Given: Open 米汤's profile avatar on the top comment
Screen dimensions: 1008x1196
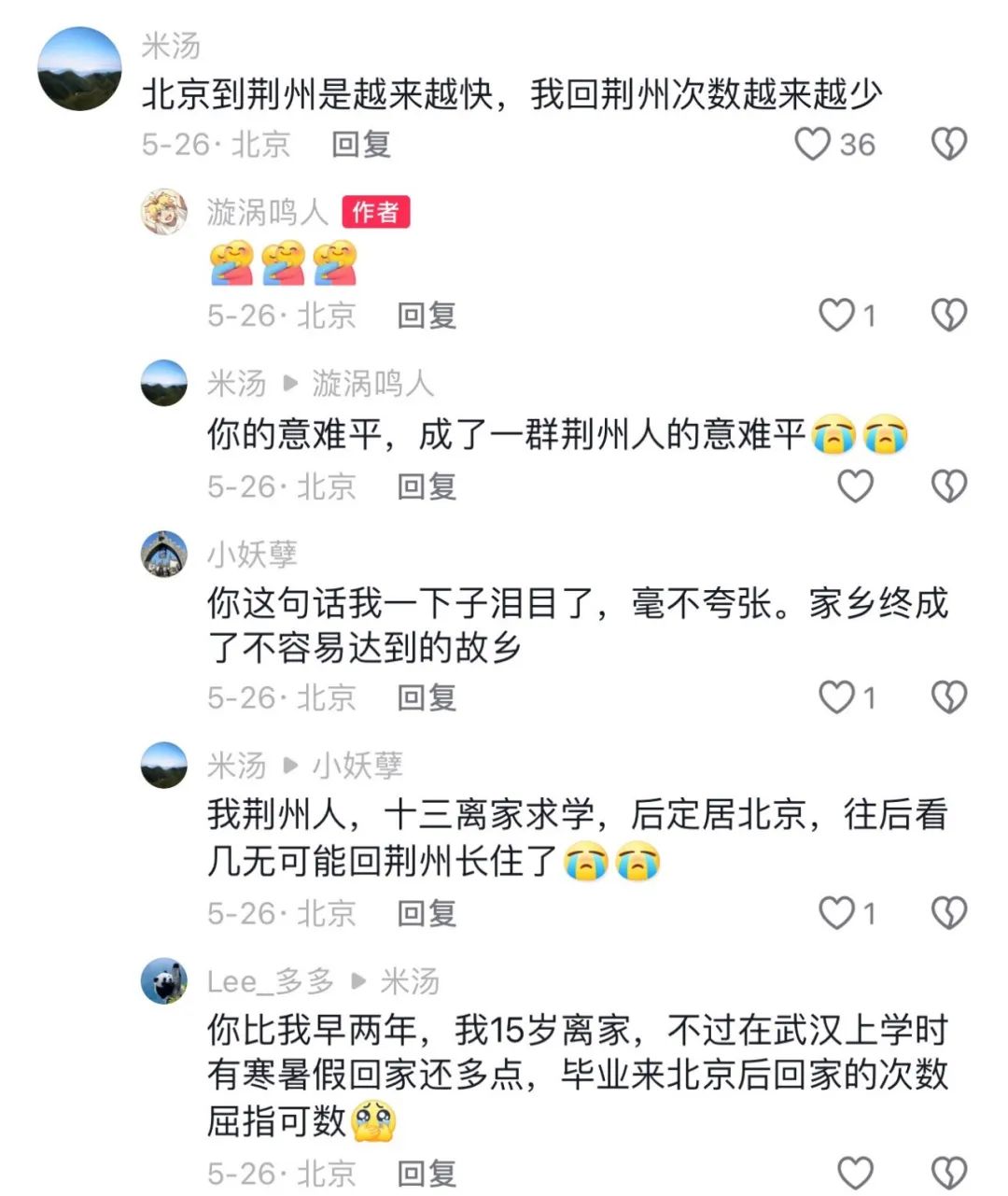Looking at the screenshot, I should click(x=80, y=69).
